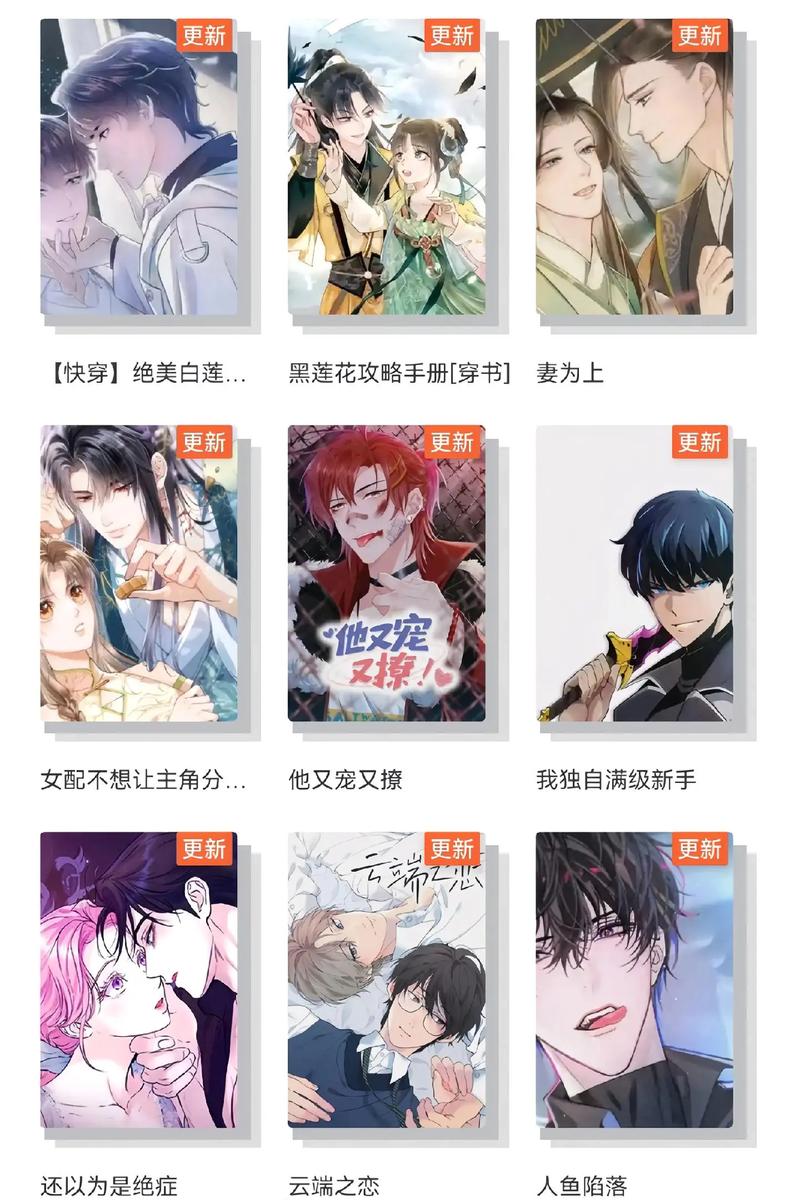800x1200 pixels.
Task: Open 我独自满级新手 comic
Action: coord(634,574)
